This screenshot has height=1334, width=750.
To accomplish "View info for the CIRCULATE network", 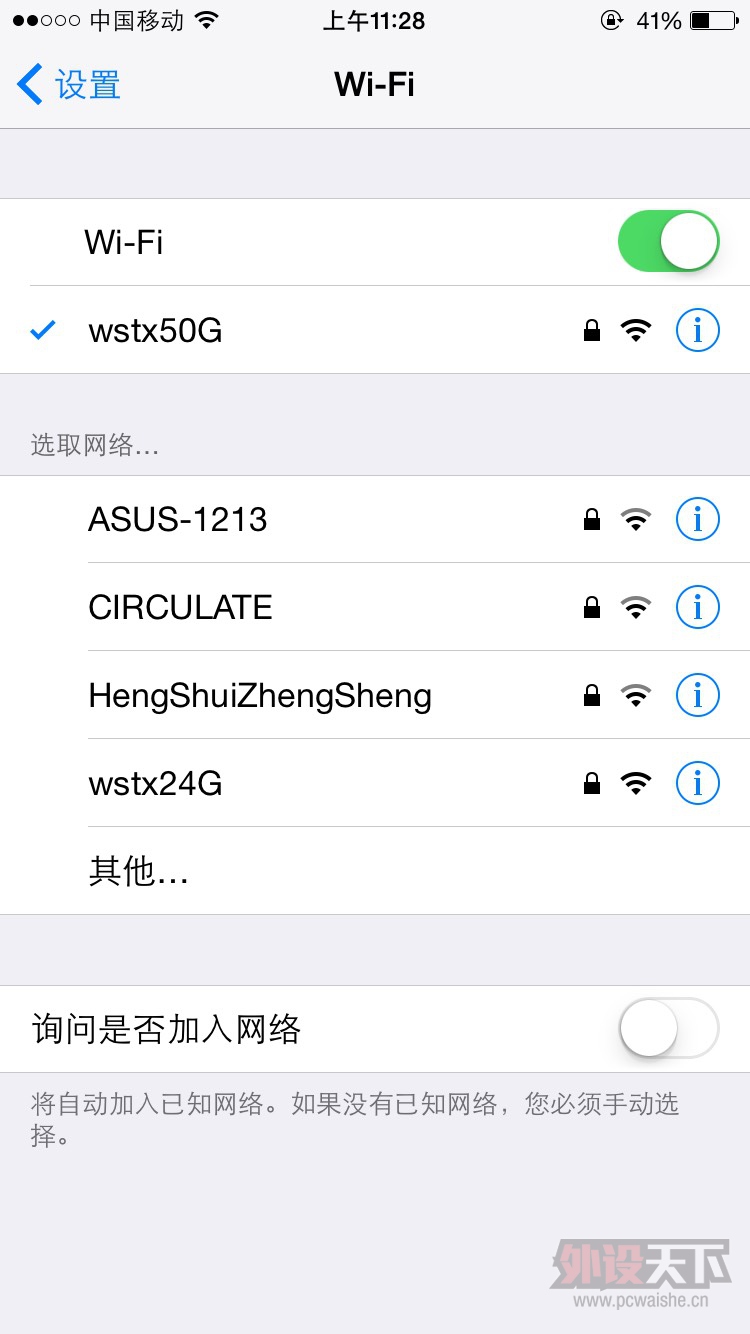I will 697,608.
